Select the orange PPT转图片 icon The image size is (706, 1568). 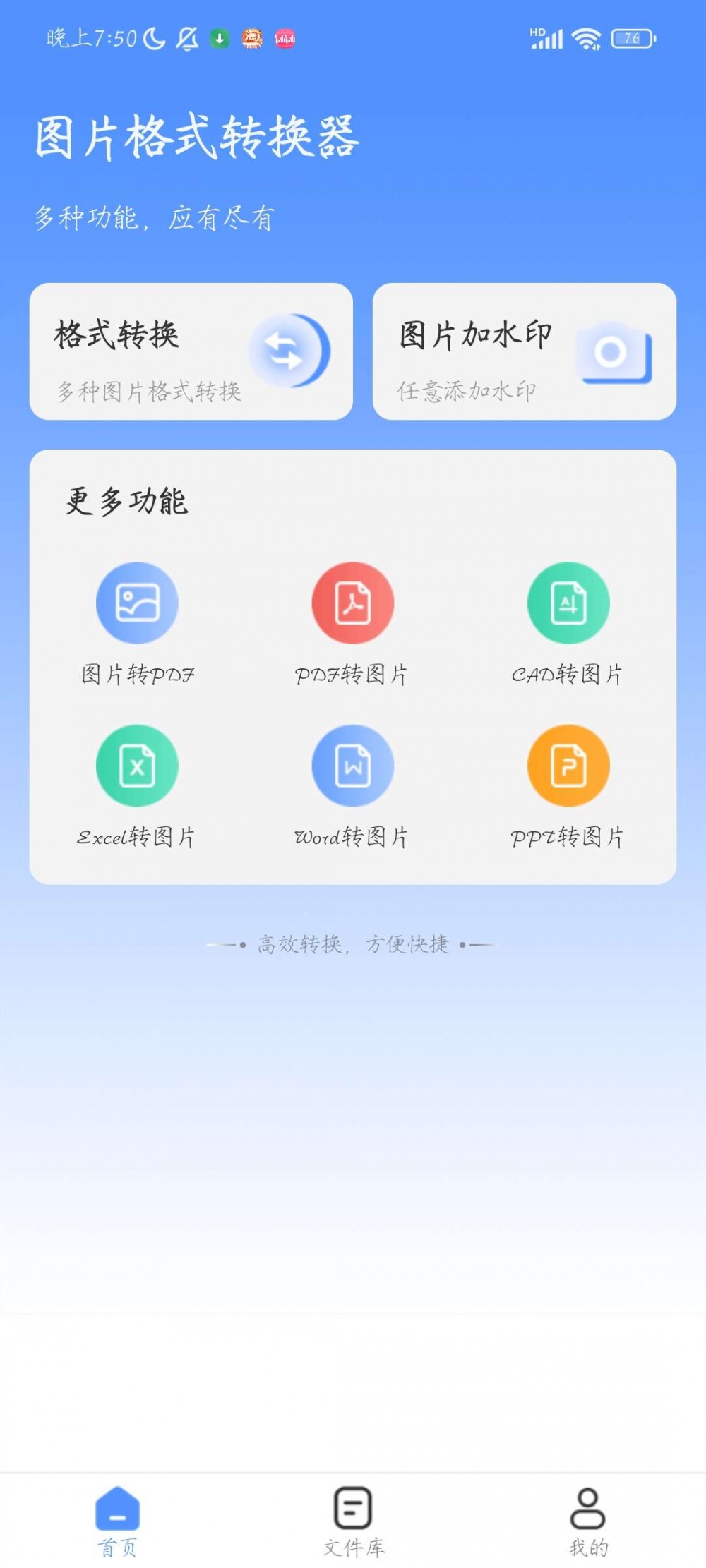(x=567, y=766)
